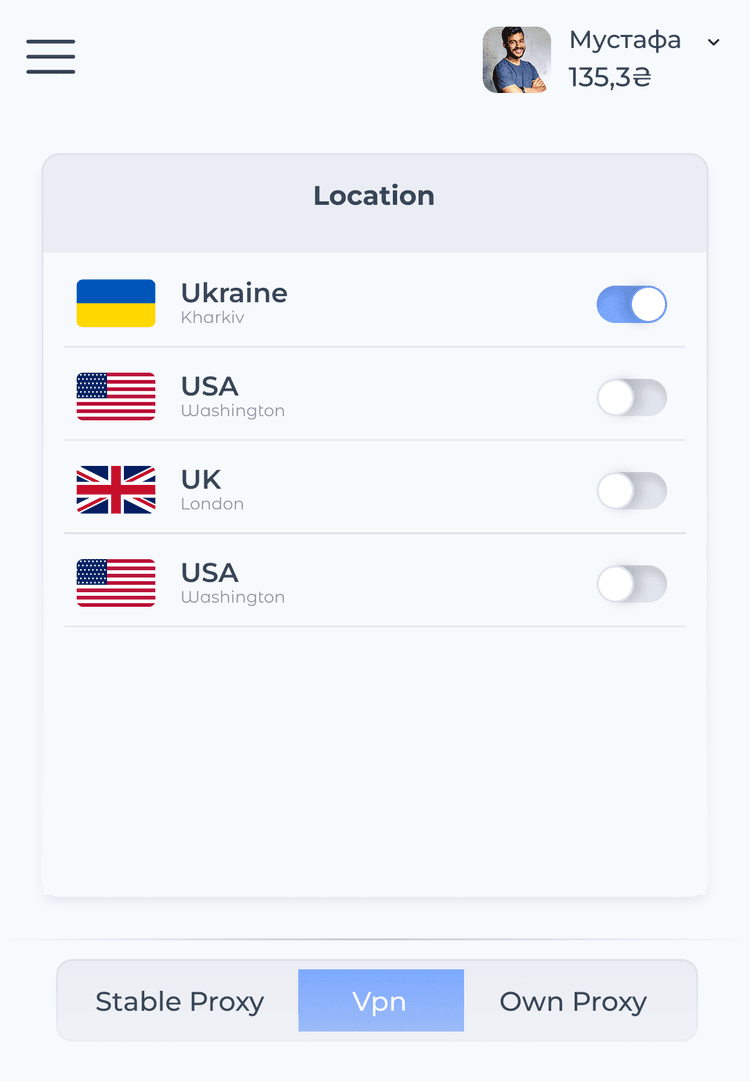750x1081 pixels.
Task: Expand the Мустафа account dropdown chevron
Action: [x=713, y=43]
